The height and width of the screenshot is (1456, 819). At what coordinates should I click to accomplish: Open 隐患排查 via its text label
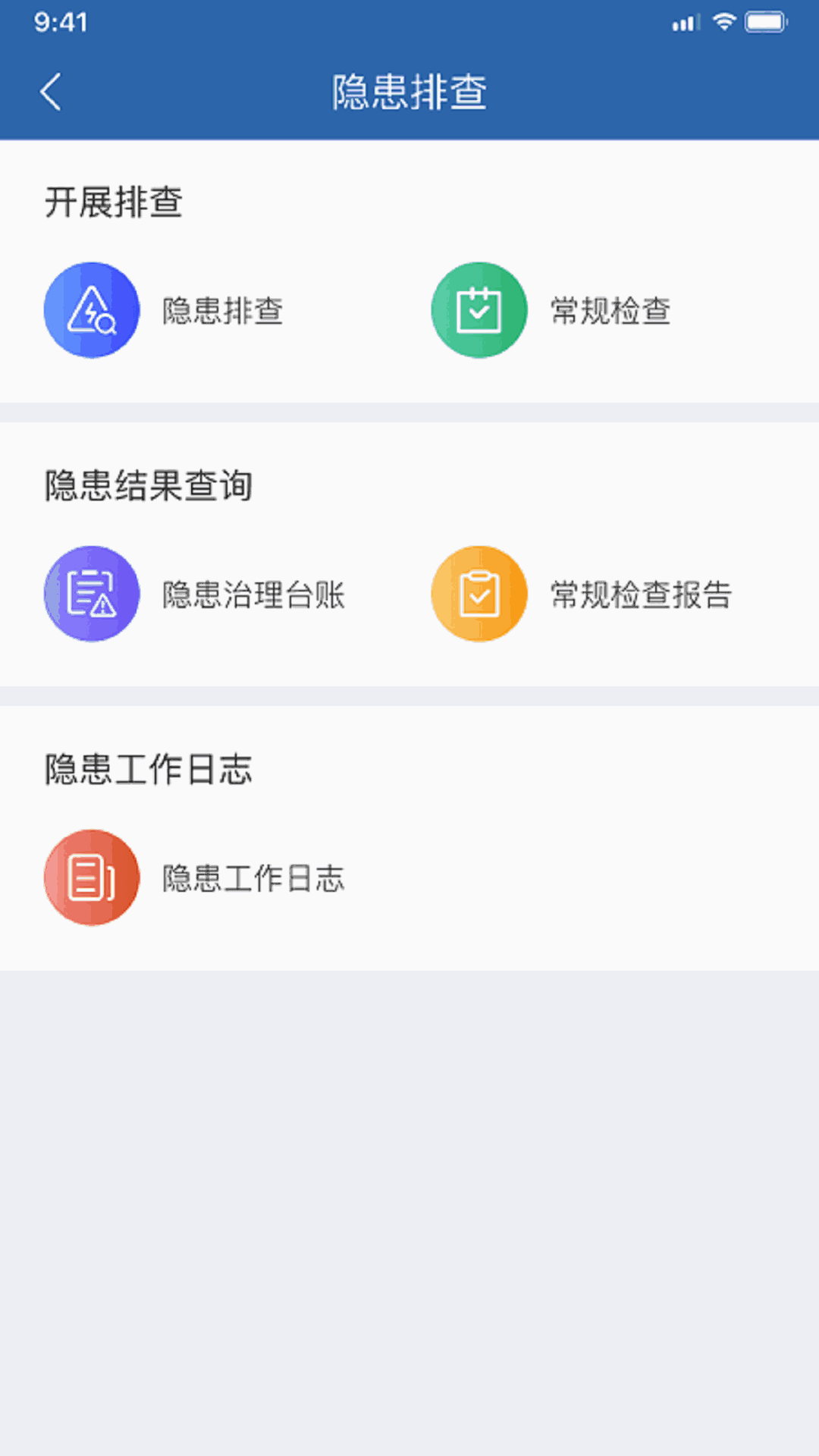tap(224, 311)
